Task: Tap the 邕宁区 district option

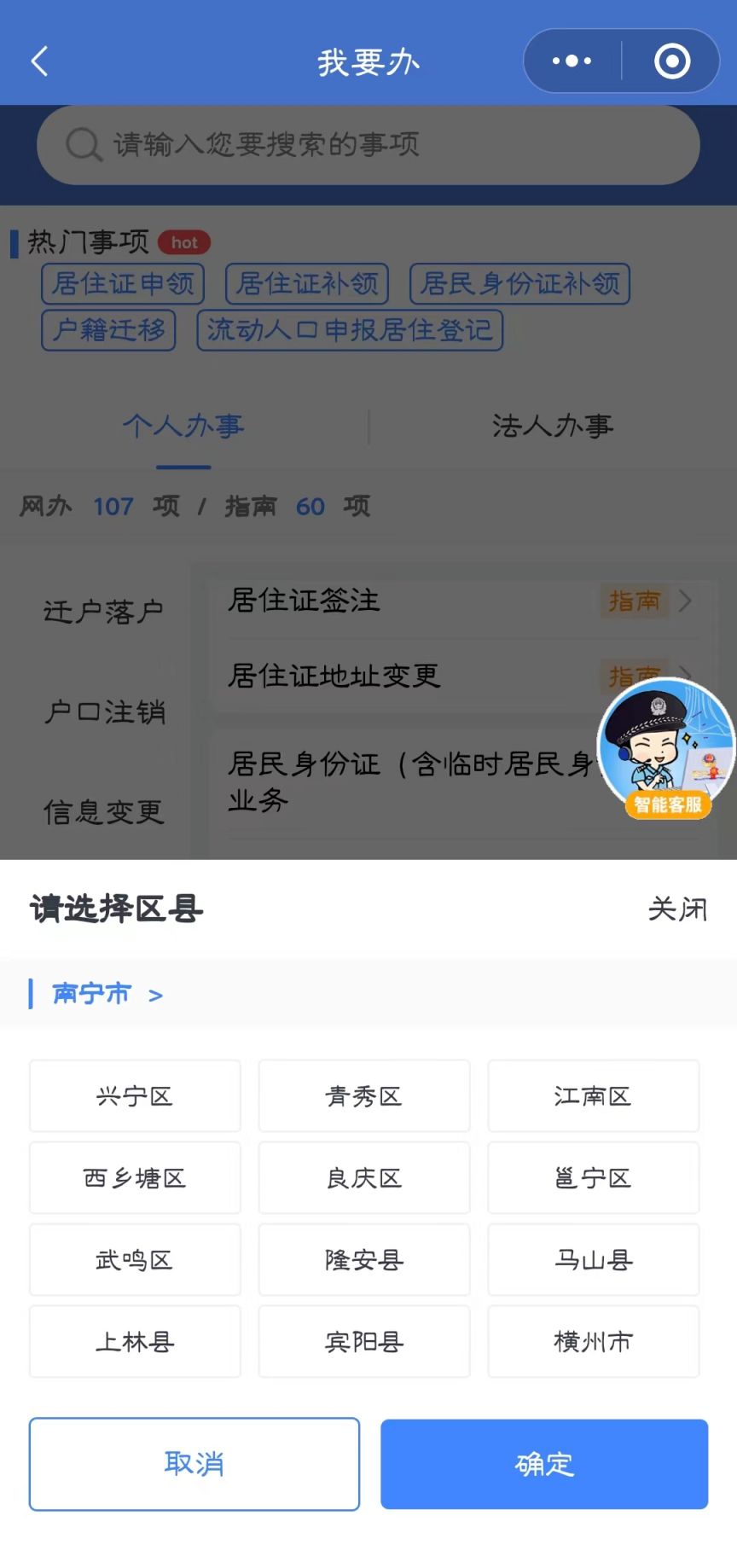Action: click(x=593, y=1177)
